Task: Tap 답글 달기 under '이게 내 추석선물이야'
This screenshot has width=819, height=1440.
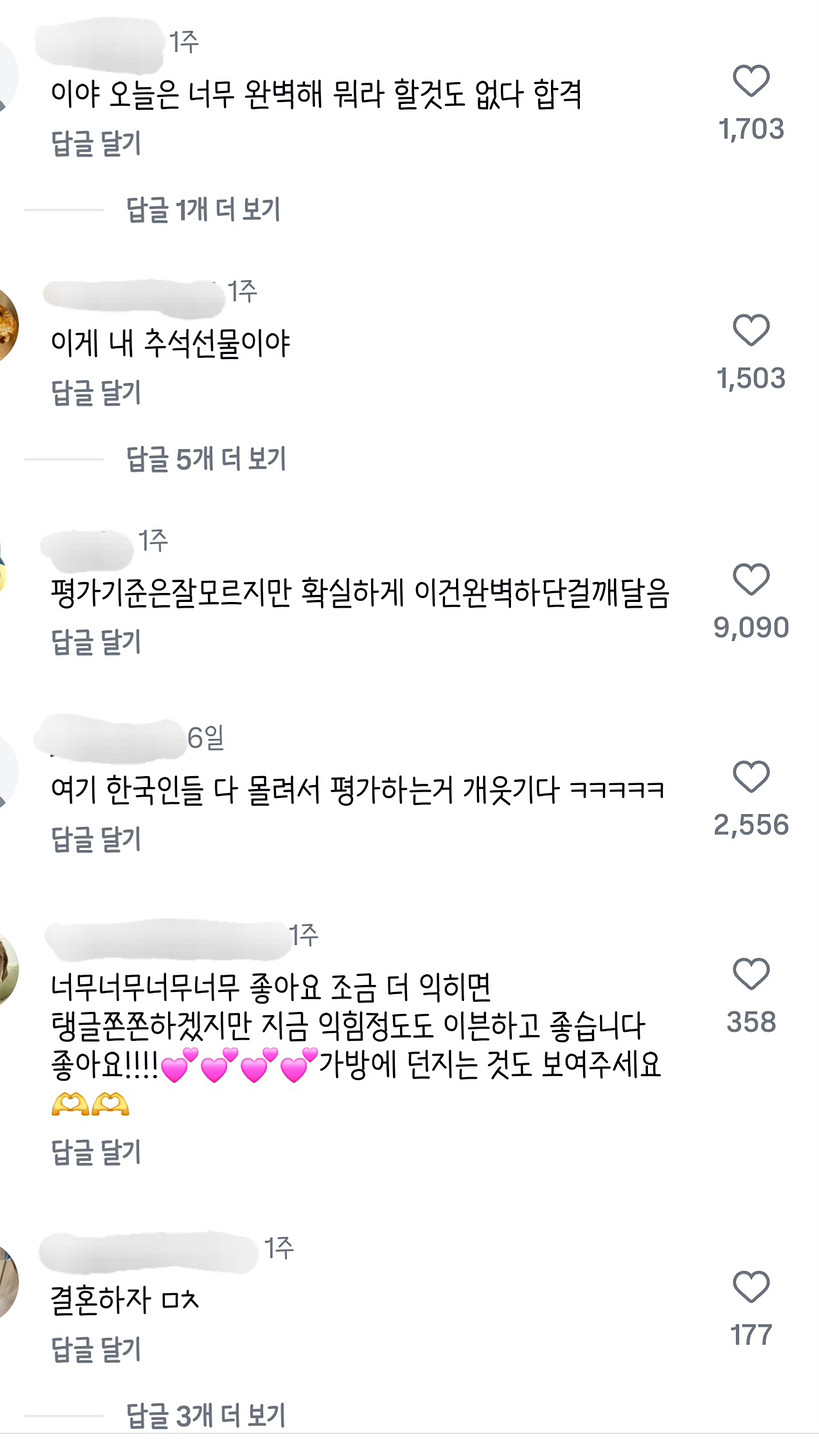Action: coord(96,394)
